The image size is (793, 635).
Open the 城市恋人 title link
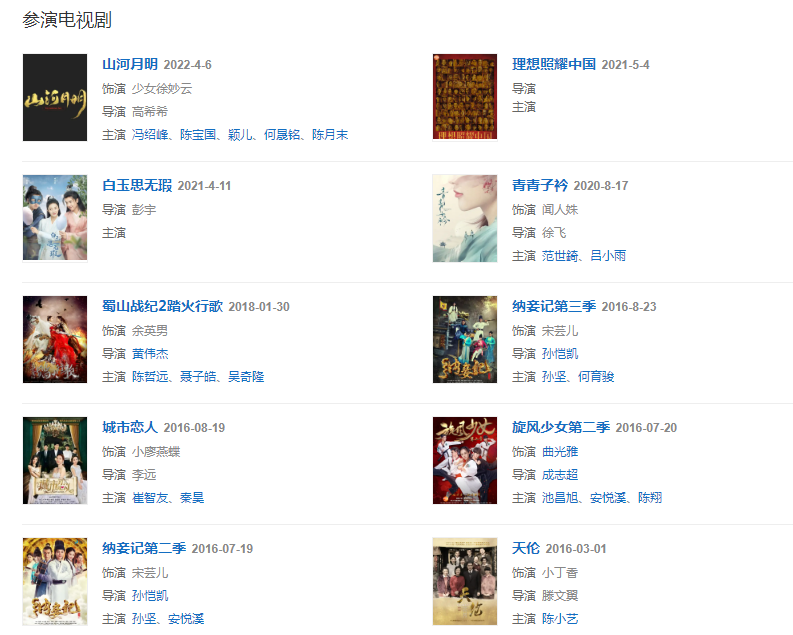[130, 427]
